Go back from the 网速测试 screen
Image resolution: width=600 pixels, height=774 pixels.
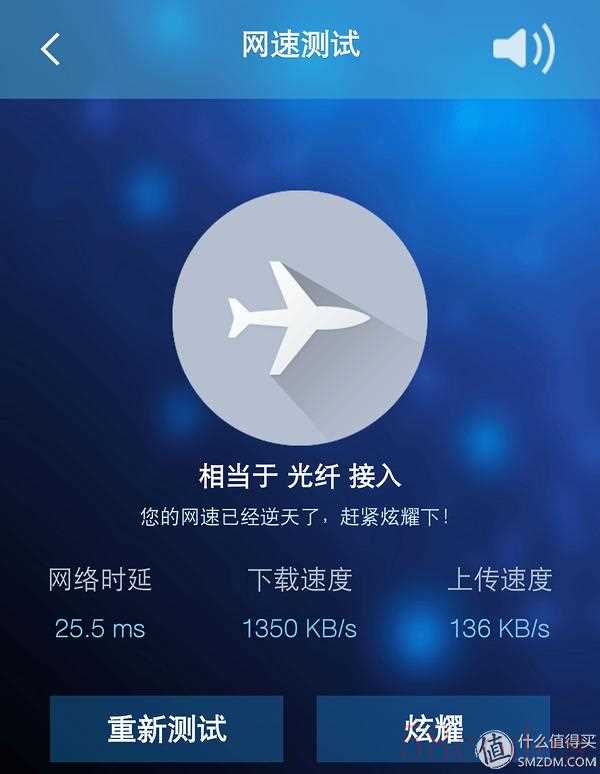[51, 48]
